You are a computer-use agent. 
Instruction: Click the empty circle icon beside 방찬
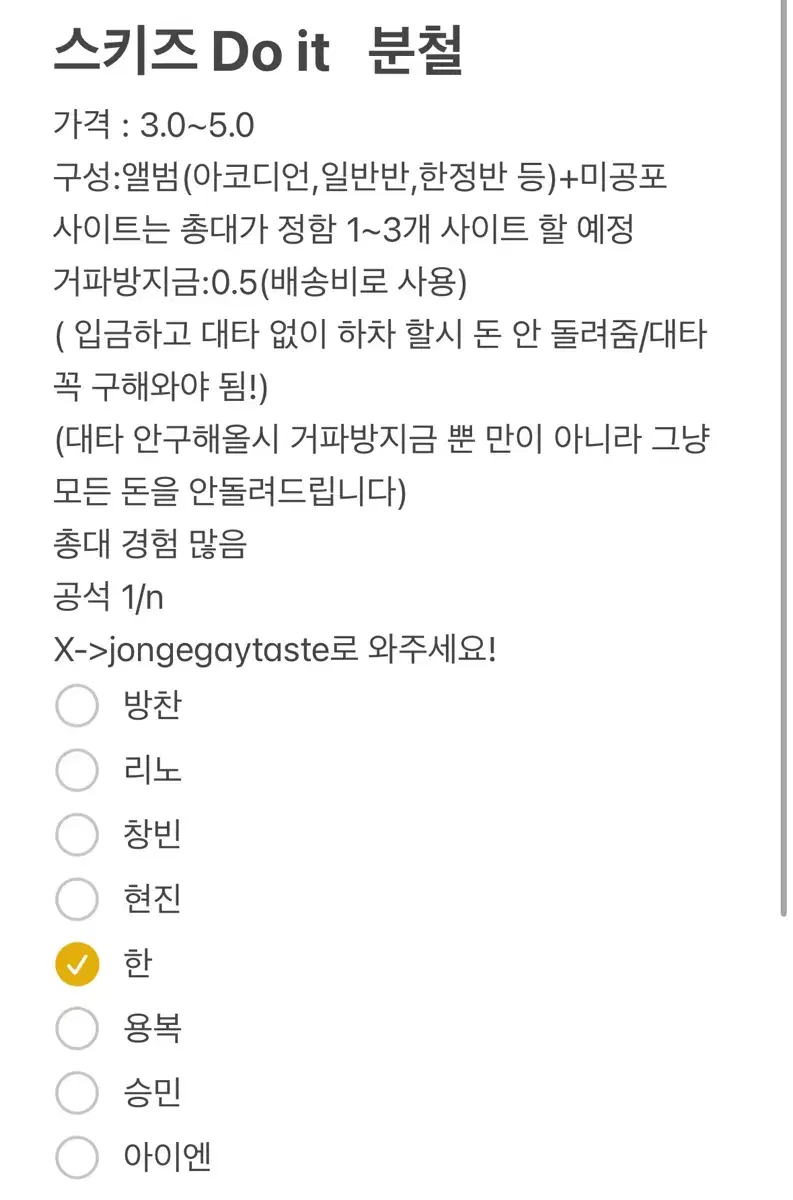point(76,706)
